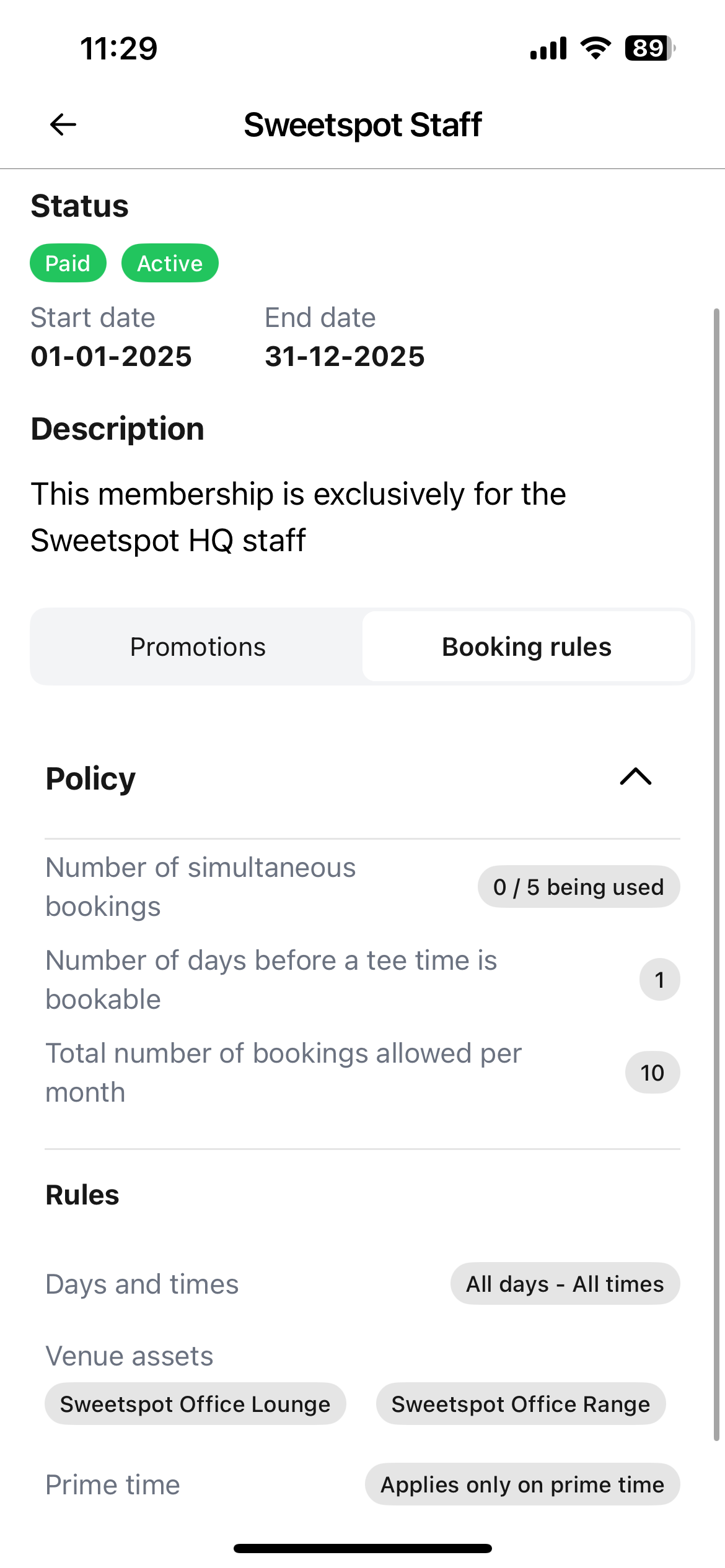Screen dimensions: 725x1568
Task: Tap the Wi-Fi indicator in status bar
Action: coord(594,48)
